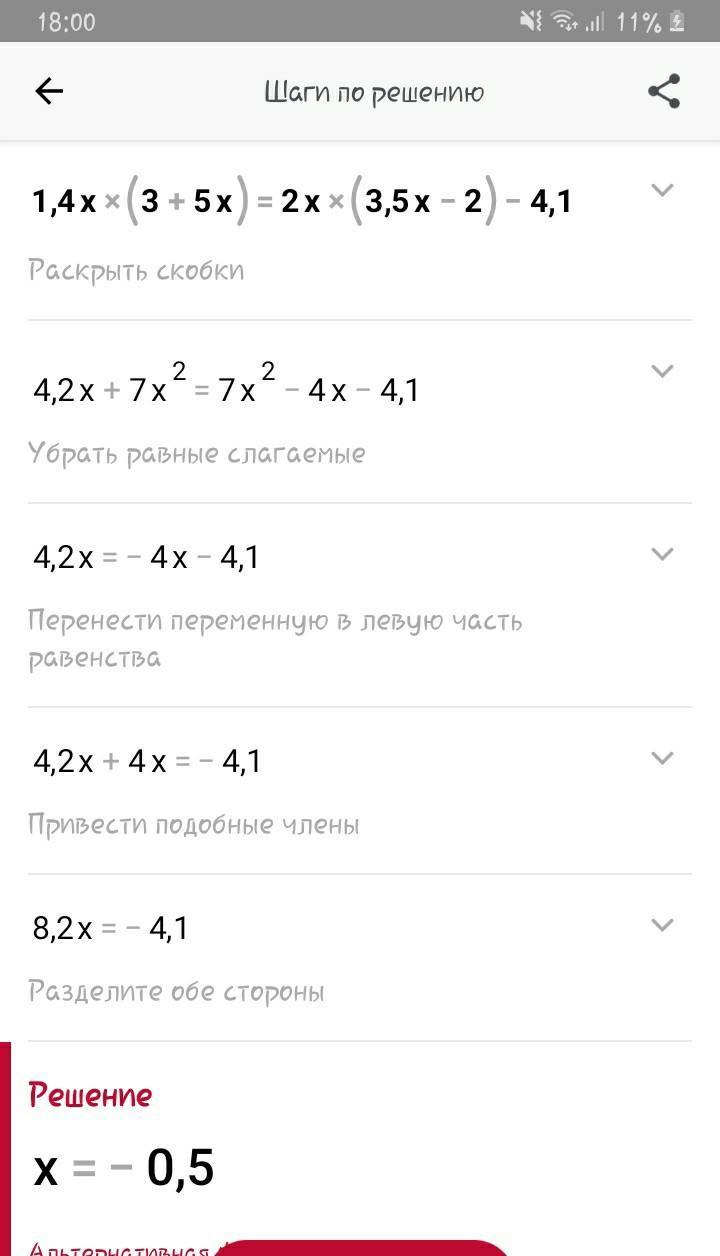Viewport: 720px width, 1256px height.
Task: Expand the 'Перенести переменную' step
Action: (x=662, y=554)
